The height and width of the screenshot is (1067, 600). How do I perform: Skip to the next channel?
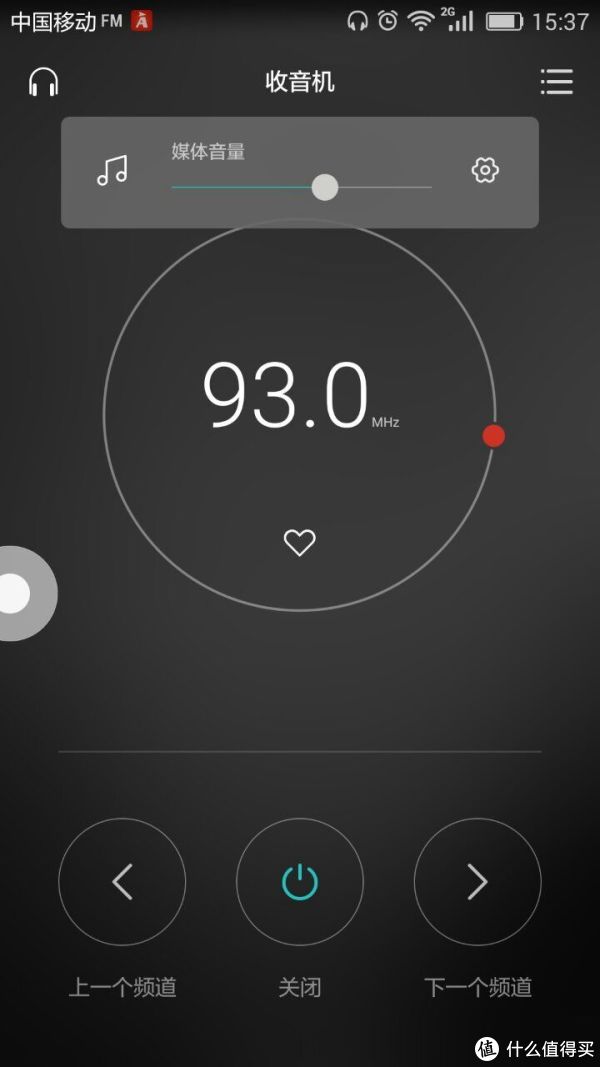tap(478, 882)
